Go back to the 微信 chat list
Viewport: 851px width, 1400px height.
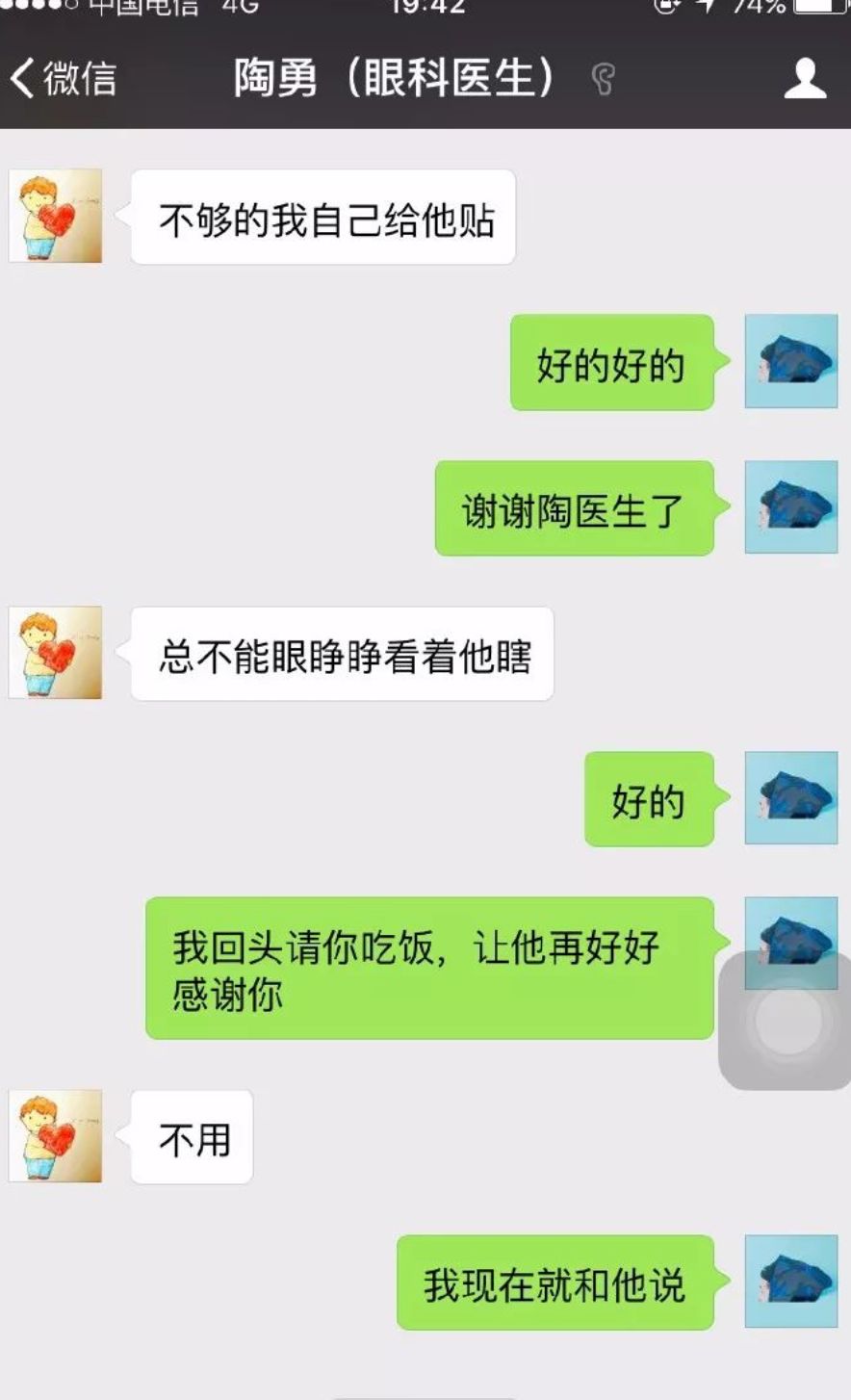point(64,78)
